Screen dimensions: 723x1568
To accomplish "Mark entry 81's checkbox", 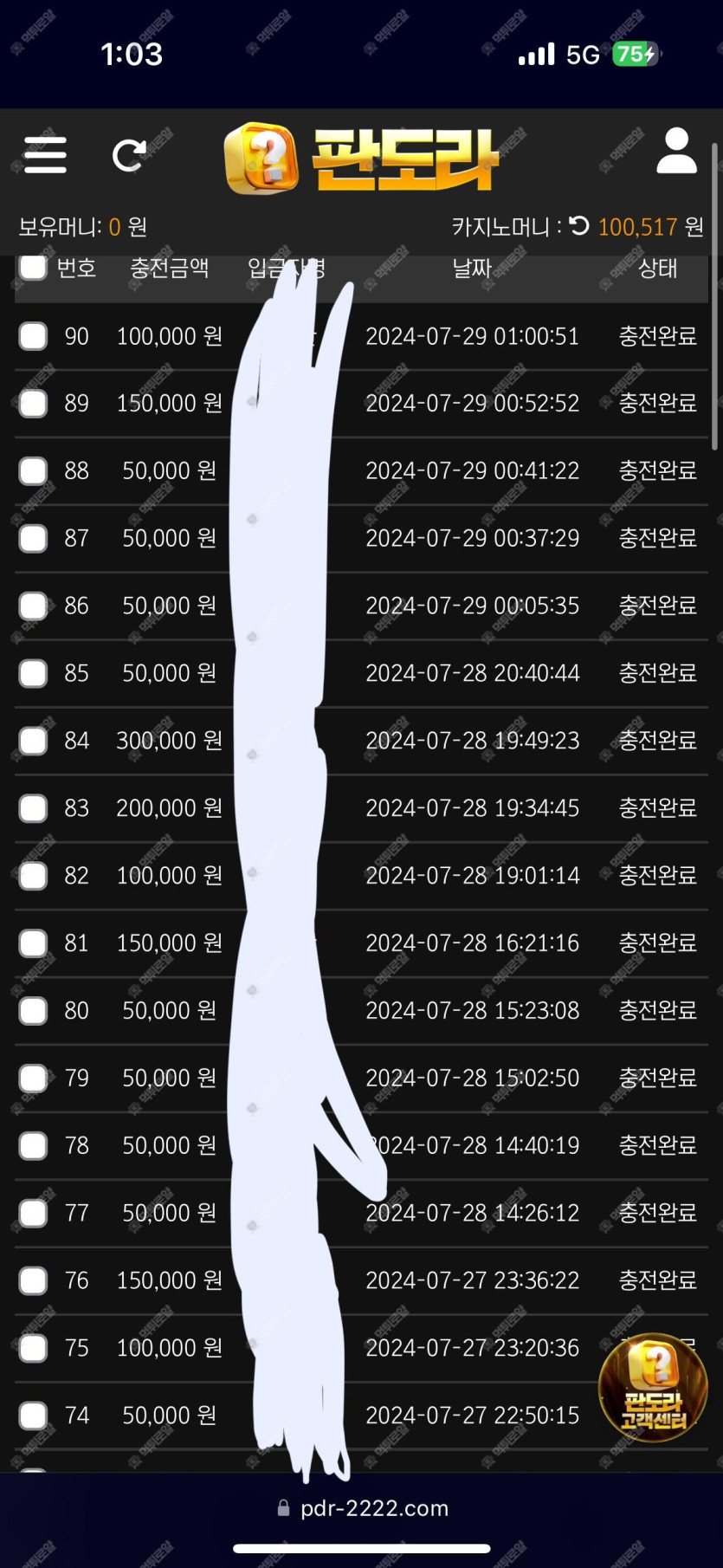I will click(x=33, y=943).
